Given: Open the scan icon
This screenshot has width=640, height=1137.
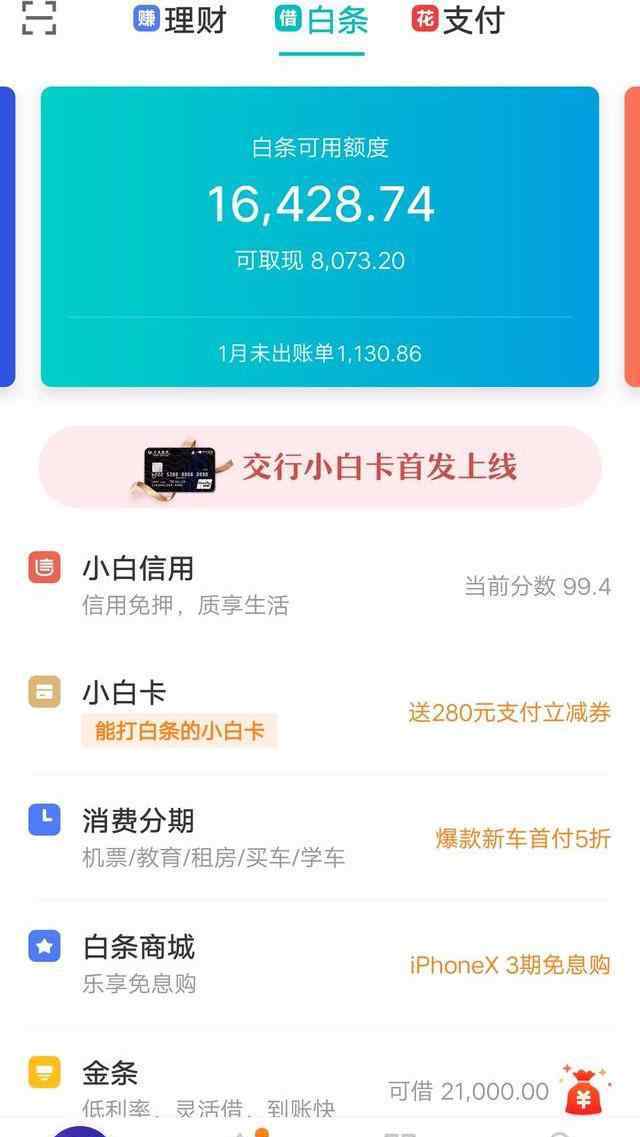Looking at the screenshot, I should tap(38, 18).
